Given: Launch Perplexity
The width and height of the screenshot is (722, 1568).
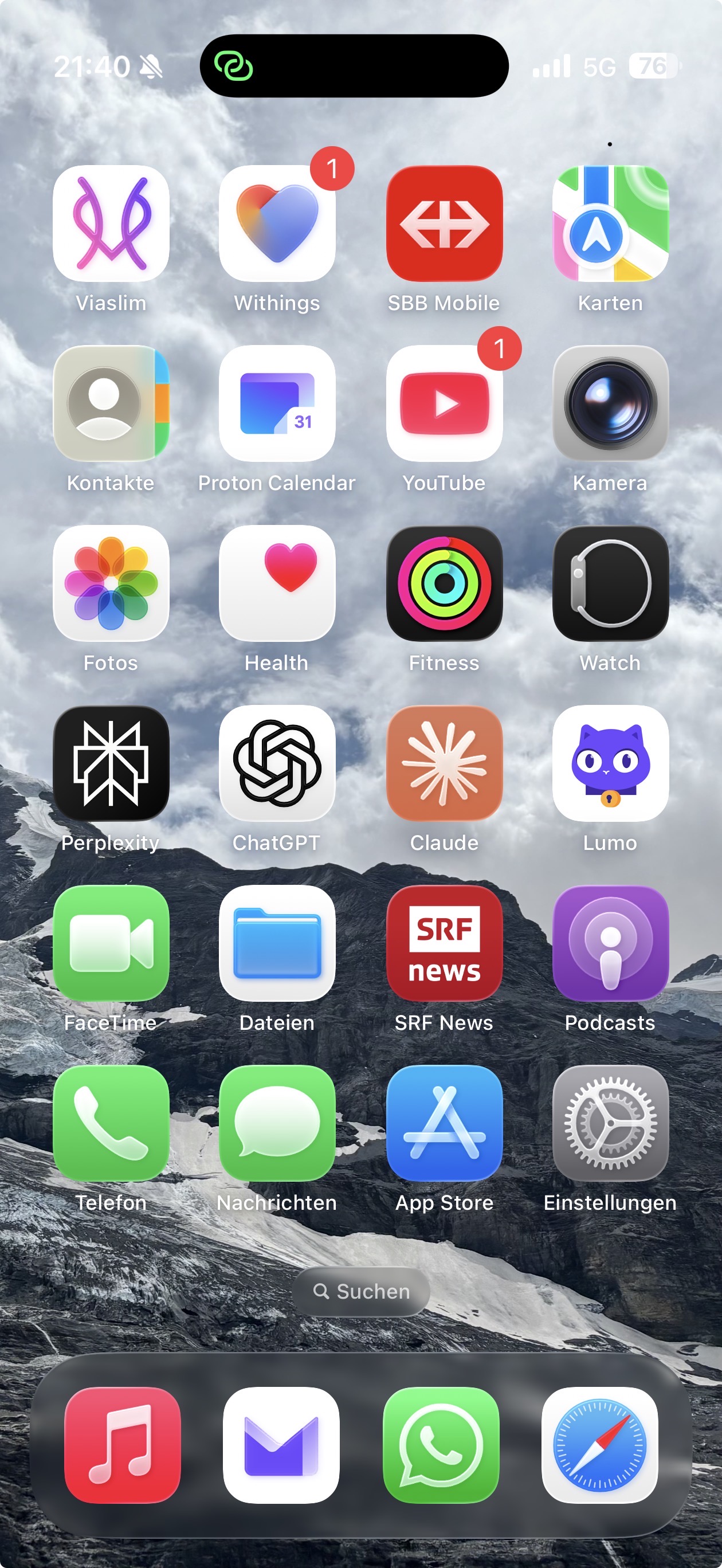Looking at the screenshot, I should [x=111, y=763].
